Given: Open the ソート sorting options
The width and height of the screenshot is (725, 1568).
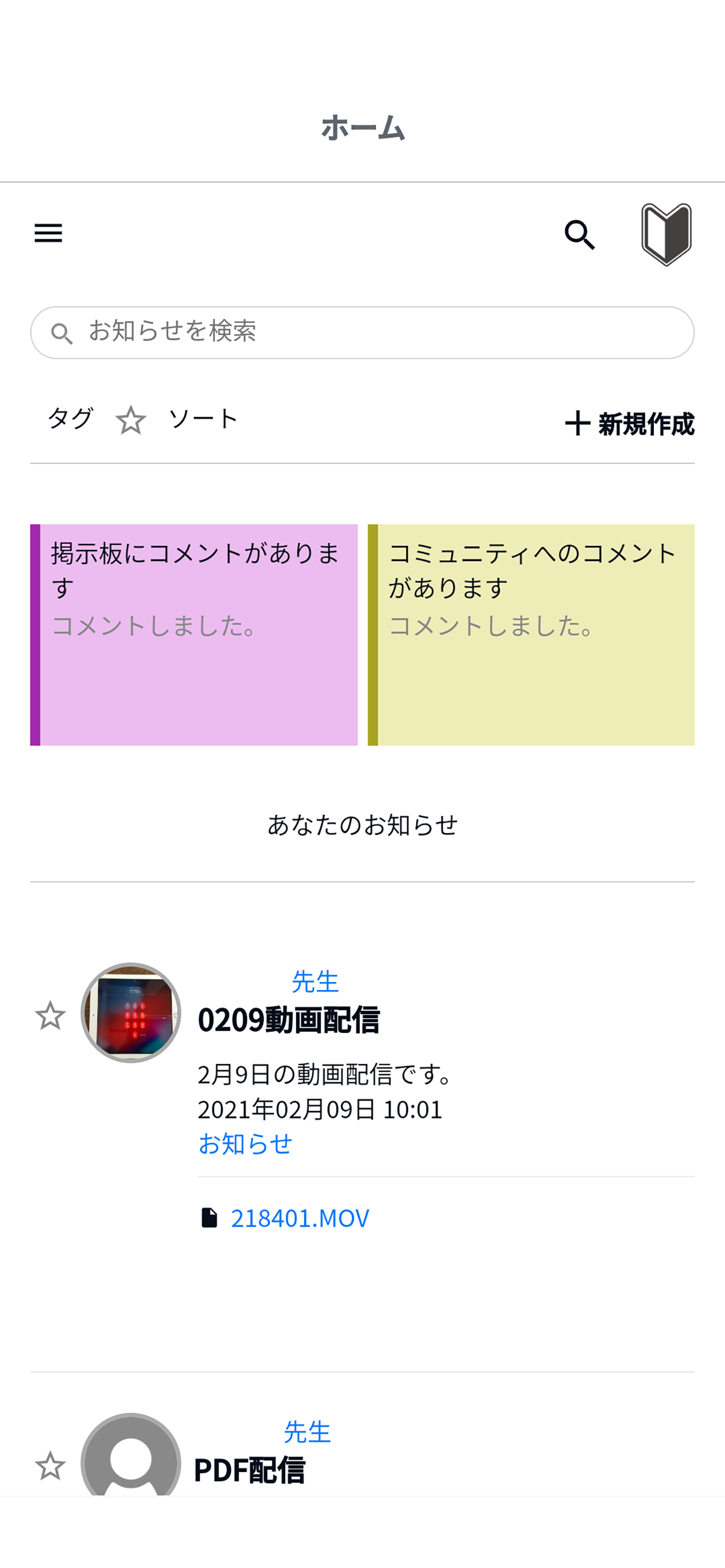Looking at the screenshot, I should click(x=202, y=419).
